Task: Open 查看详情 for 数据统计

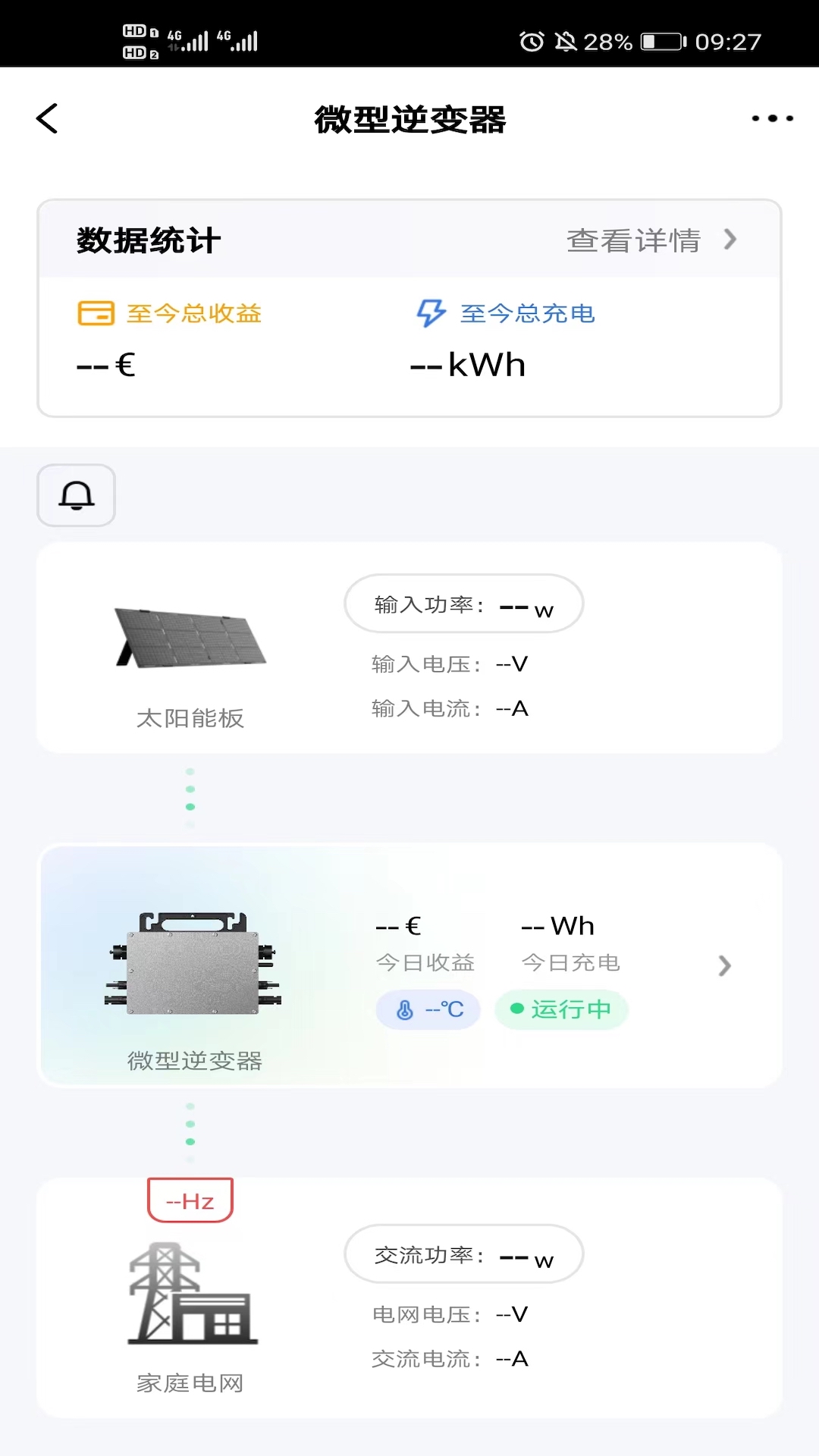Action: click(651, 240)
